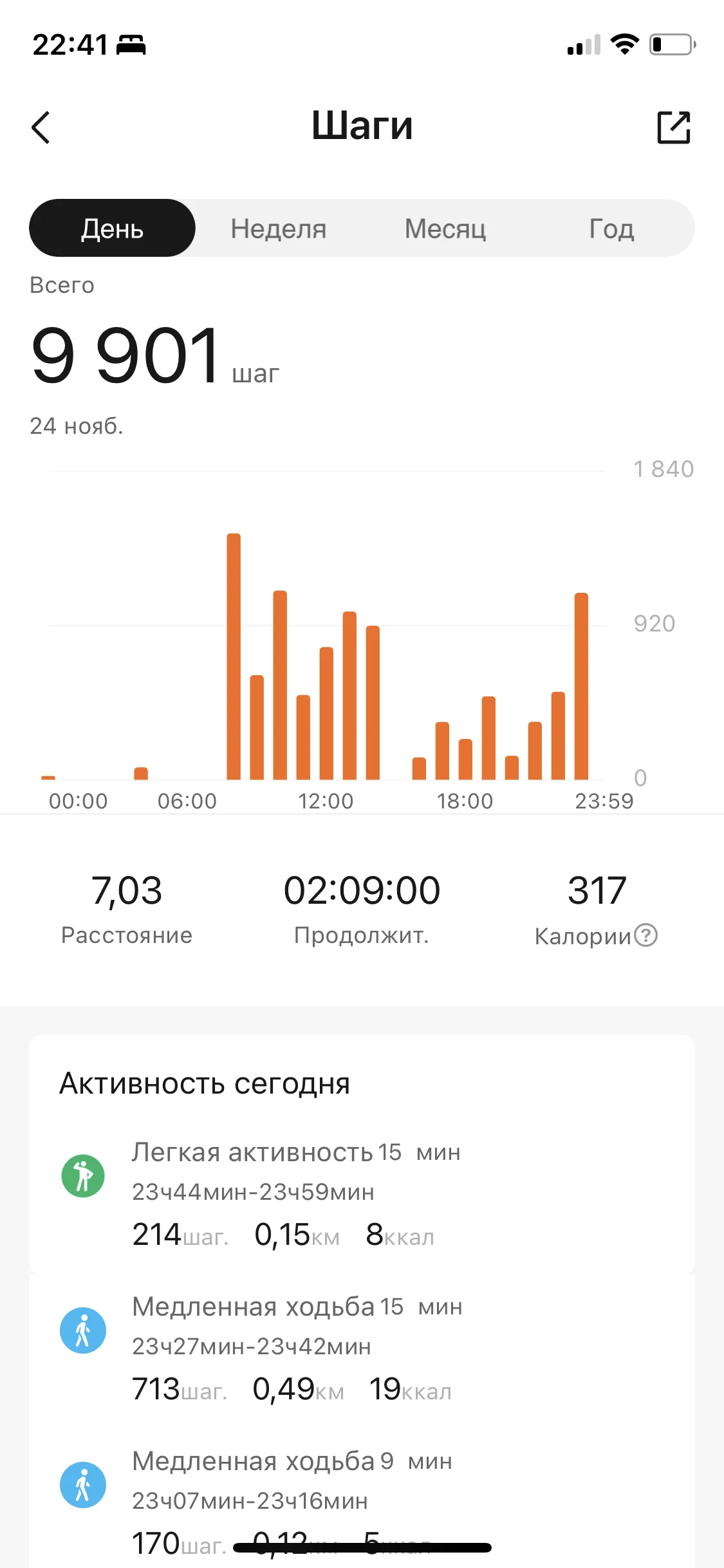Switch to the Неделя tab
This screenshot has height=1568, width=724.
278,228
